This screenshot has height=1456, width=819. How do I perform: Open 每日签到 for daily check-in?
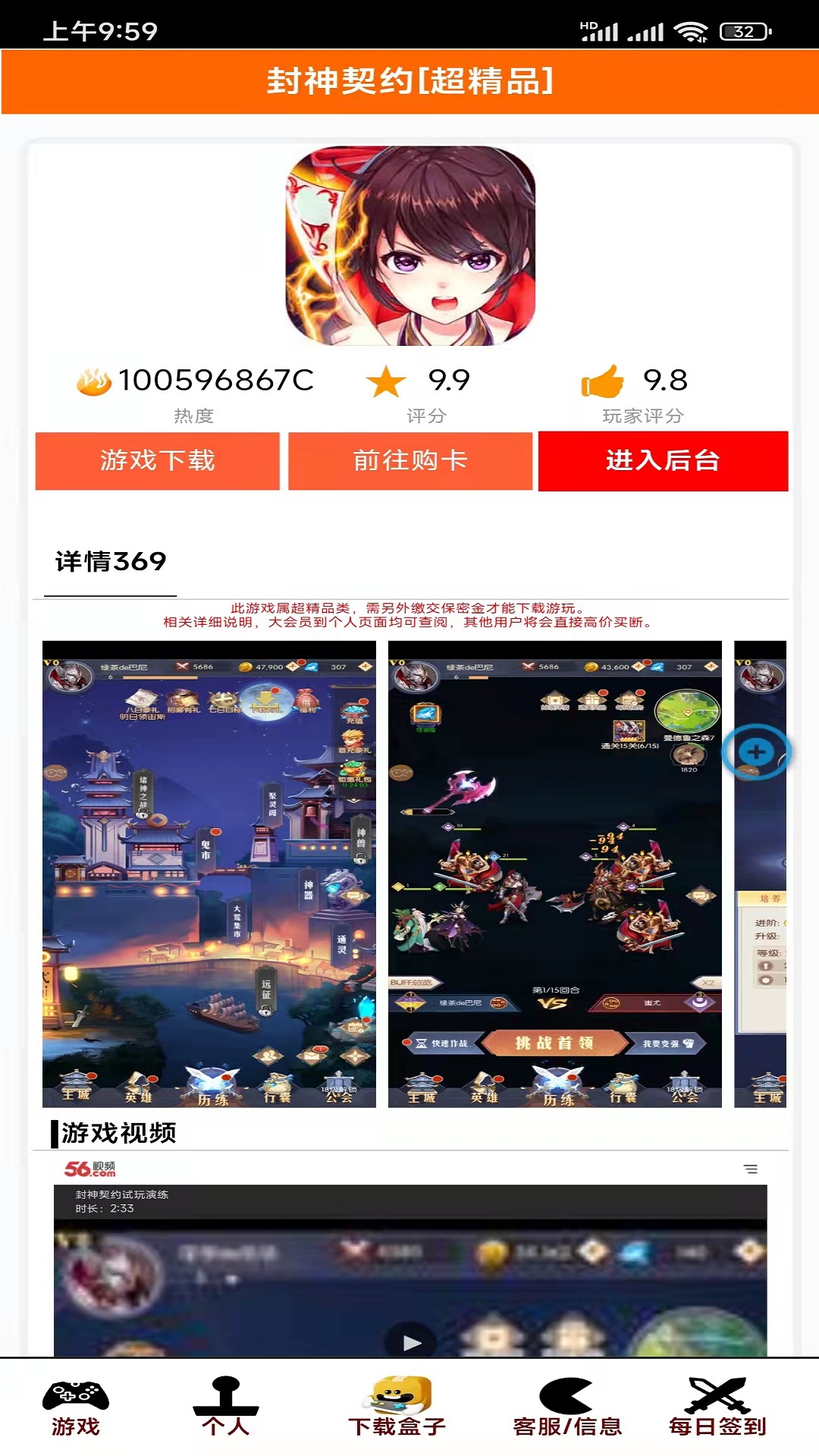pos(717,1408)
